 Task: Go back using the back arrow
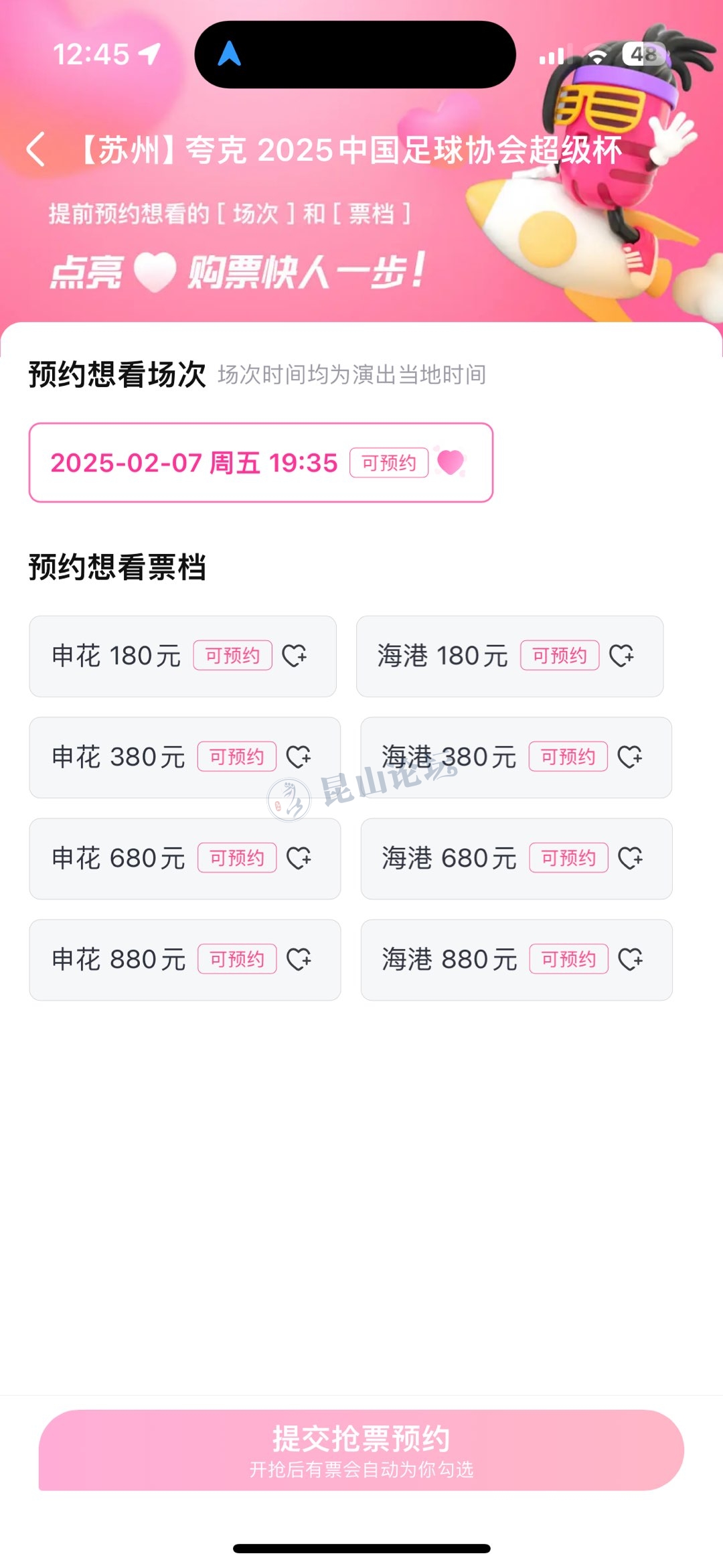pos(36,149)
